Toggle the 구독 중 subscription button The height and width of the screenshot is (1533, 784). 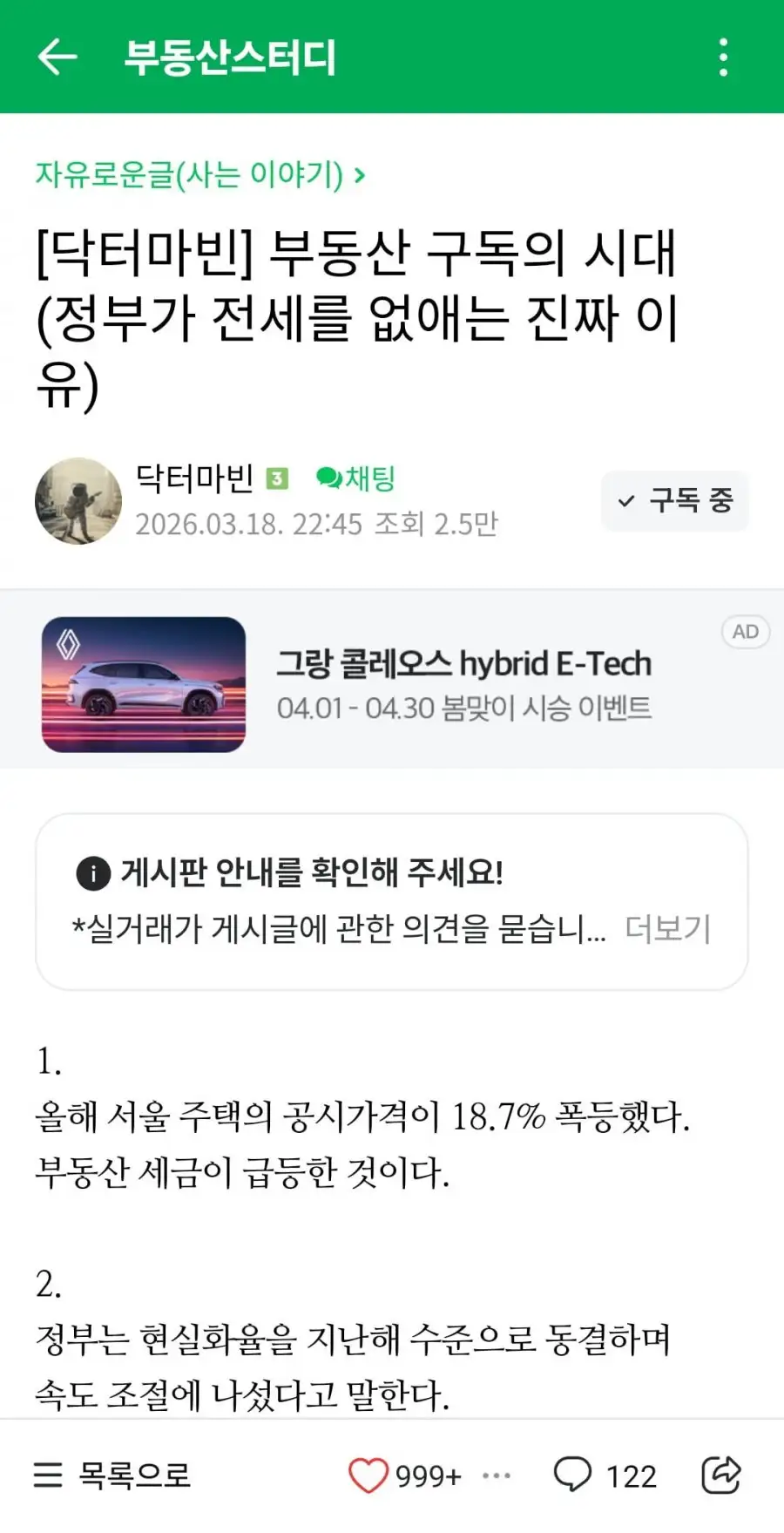[674, 501]
